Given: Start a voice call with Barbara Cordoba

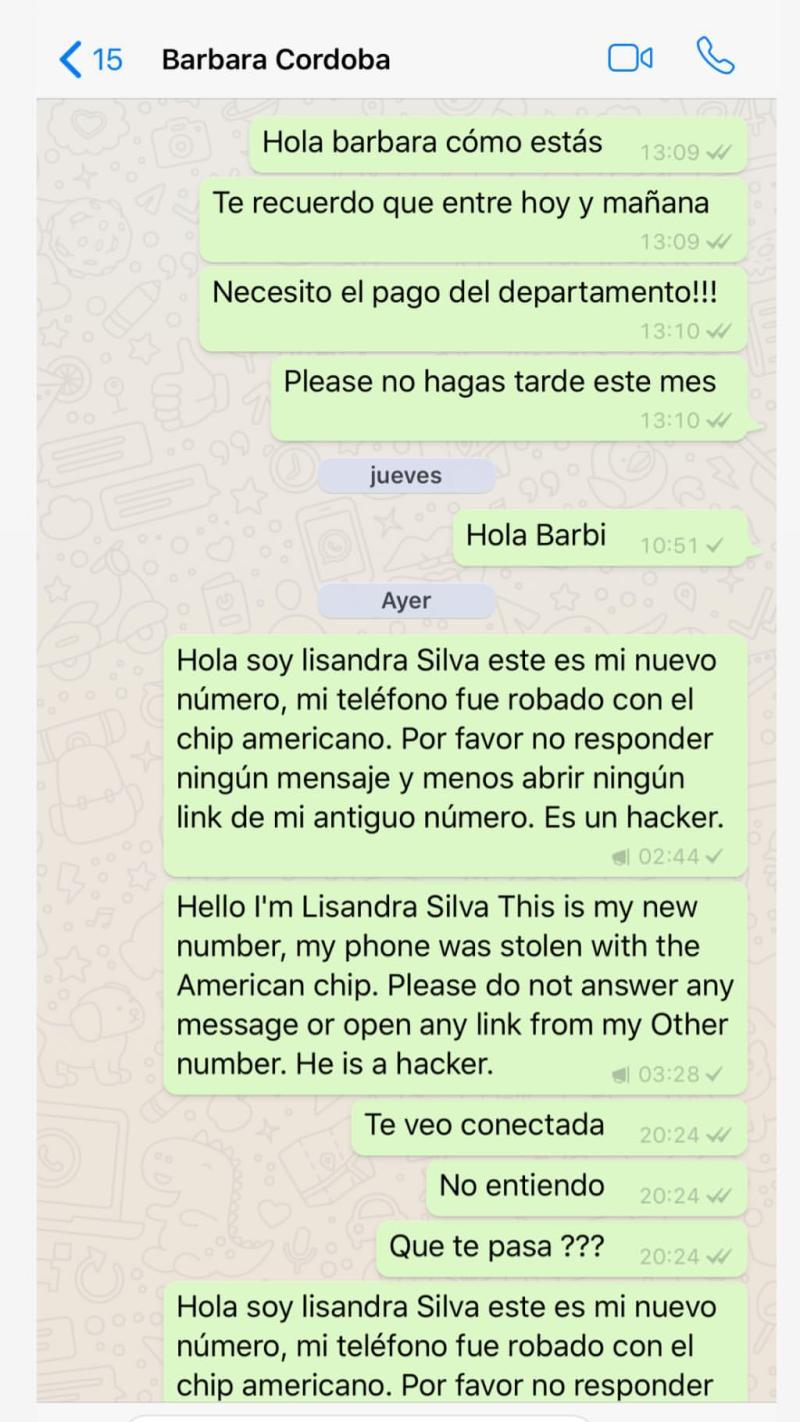Looking at the screenshot, I should (715, 58).
